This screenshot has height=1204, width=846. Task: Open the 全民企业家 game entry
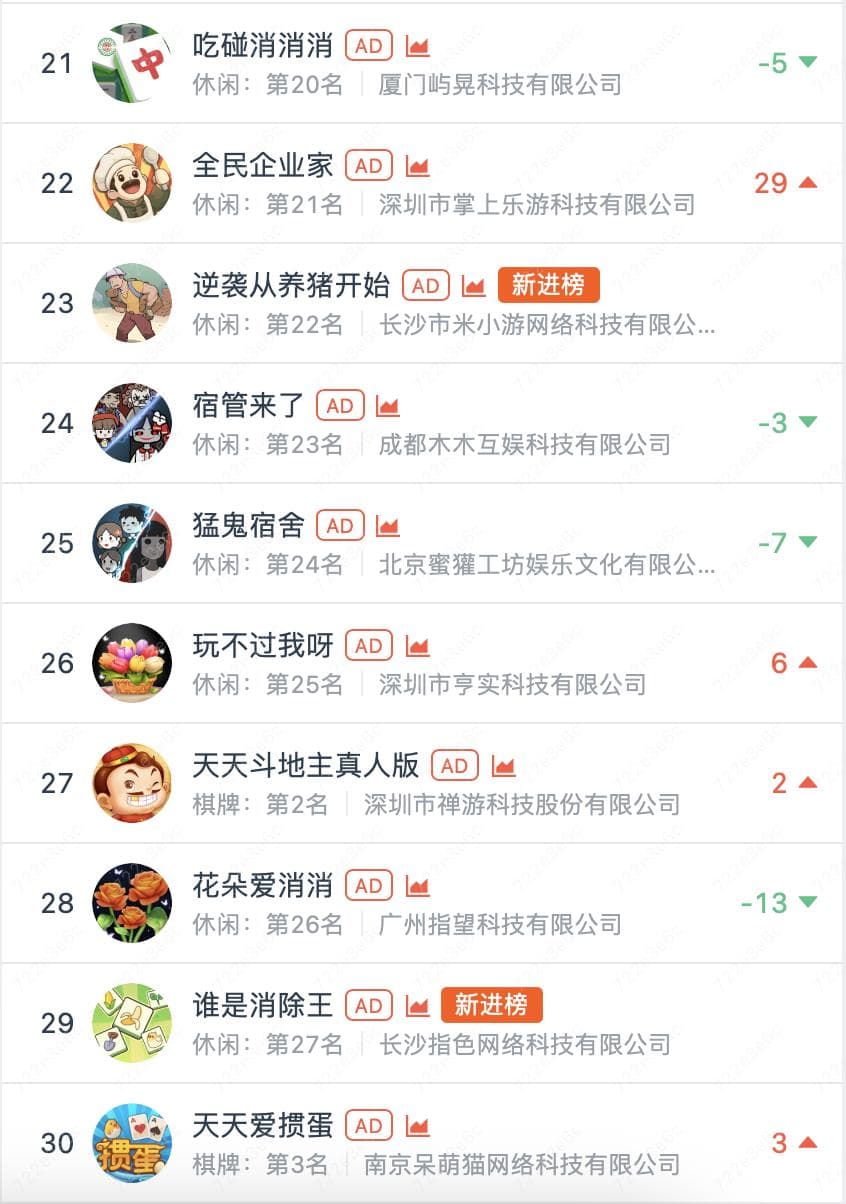(262, 166)
